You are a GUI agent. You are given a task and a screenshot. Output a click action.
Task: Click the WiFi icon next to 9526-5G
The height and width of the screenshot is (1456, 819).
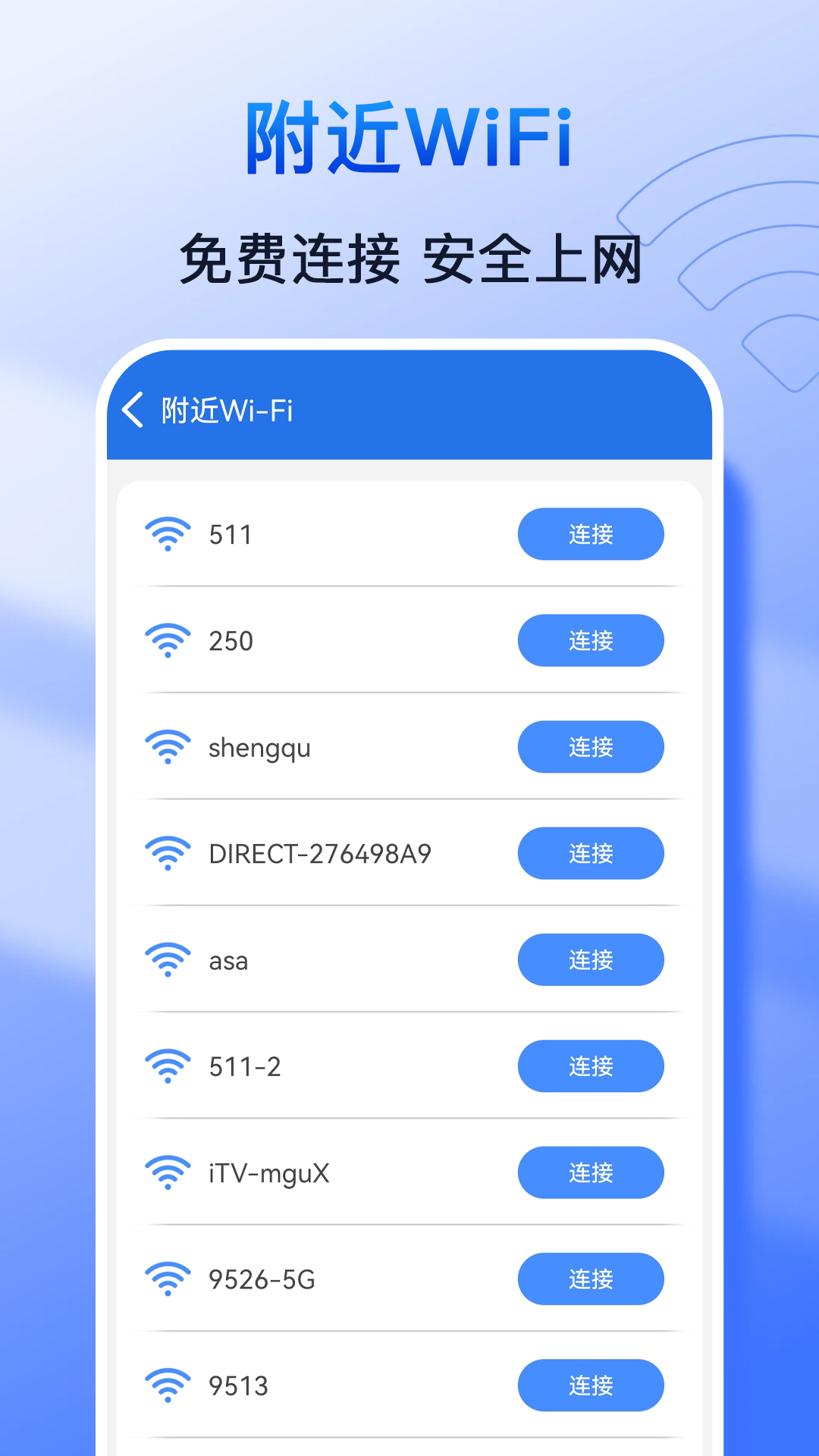(x=168, y=1279)
